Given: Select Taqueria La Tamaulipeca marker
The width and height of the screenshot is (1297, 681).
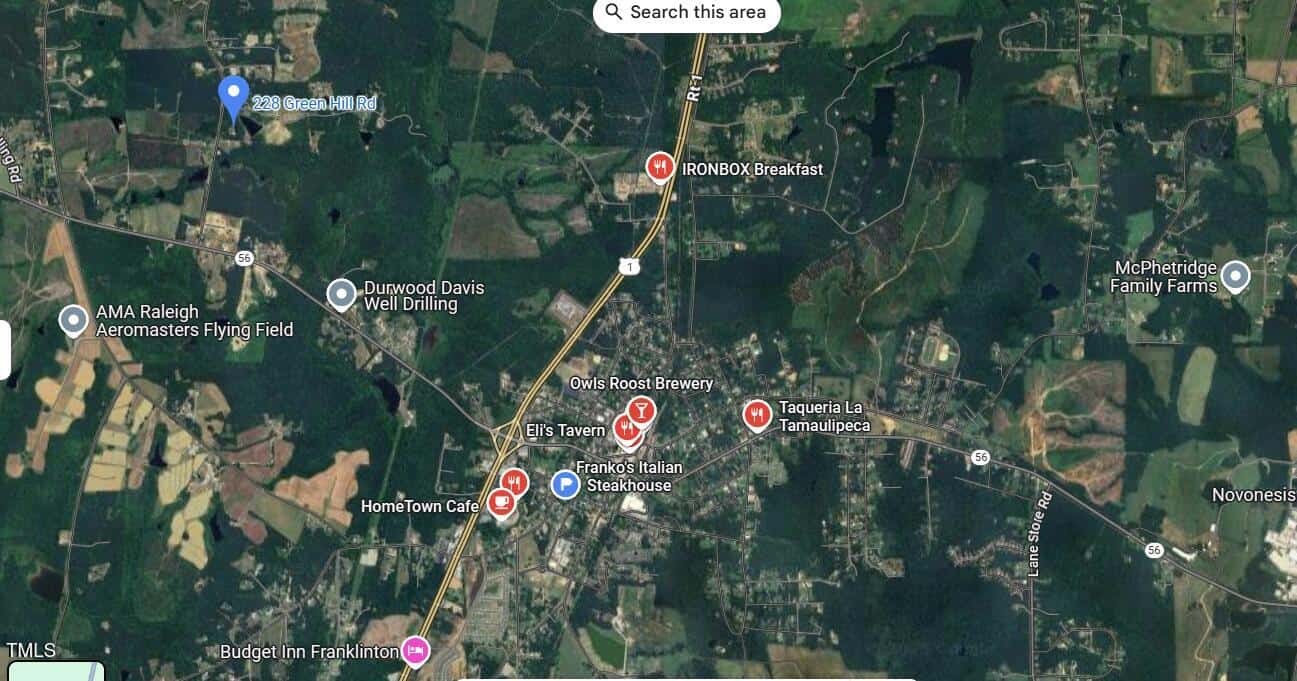Looking at the screenshot, I should [758, 415].
